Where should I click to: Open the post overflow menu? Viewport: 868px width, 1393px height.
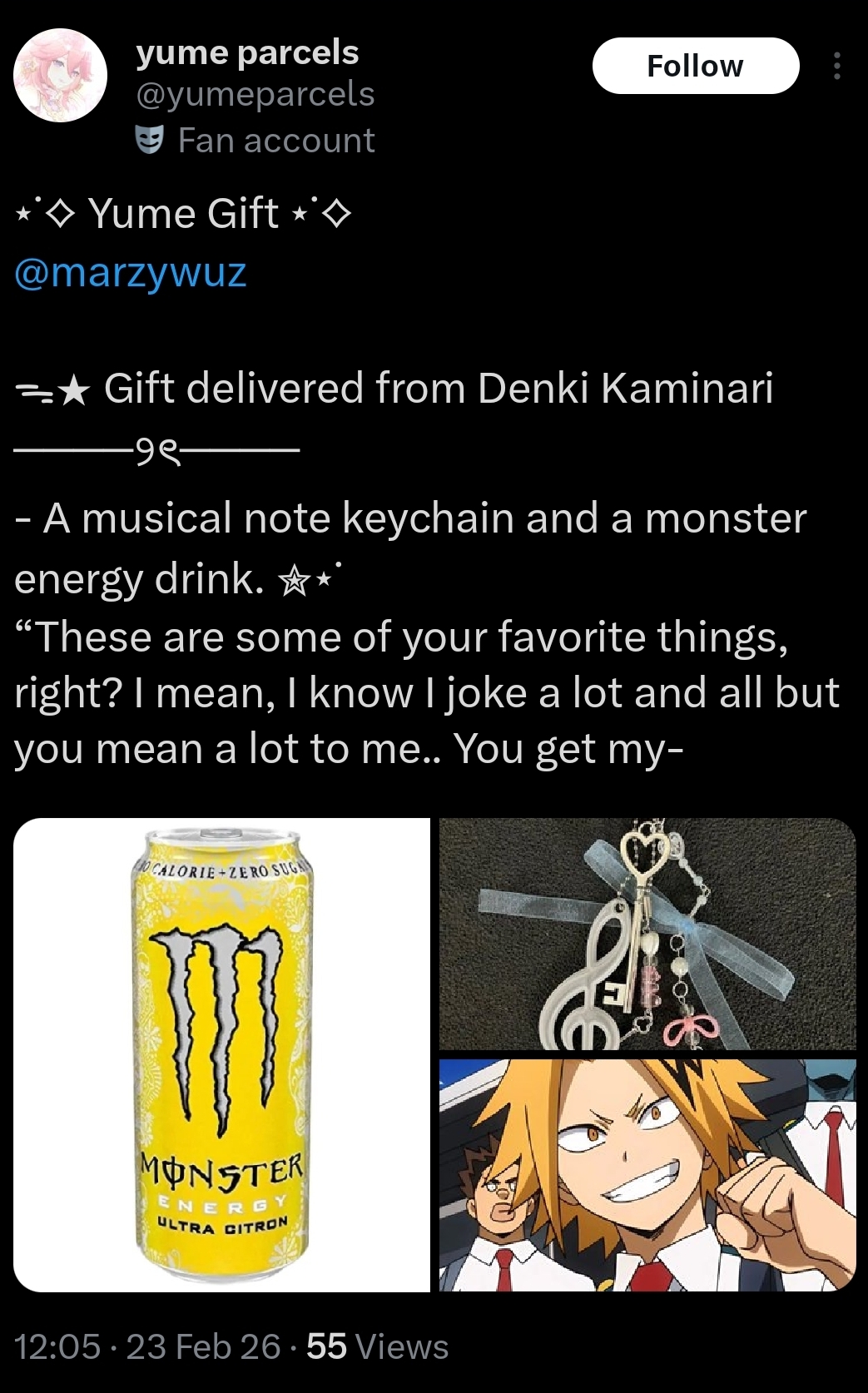(x=836, y=66)
